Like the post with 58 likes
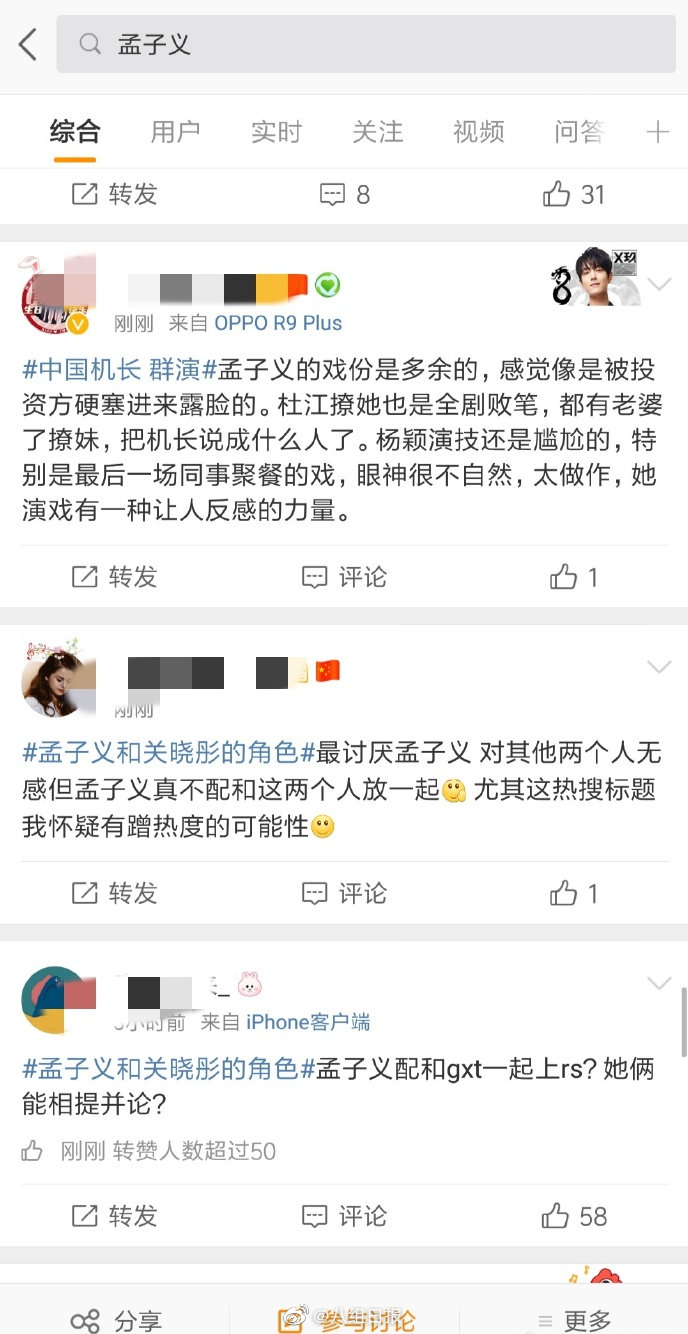 pyautogui.click(x=574, y=1216)
